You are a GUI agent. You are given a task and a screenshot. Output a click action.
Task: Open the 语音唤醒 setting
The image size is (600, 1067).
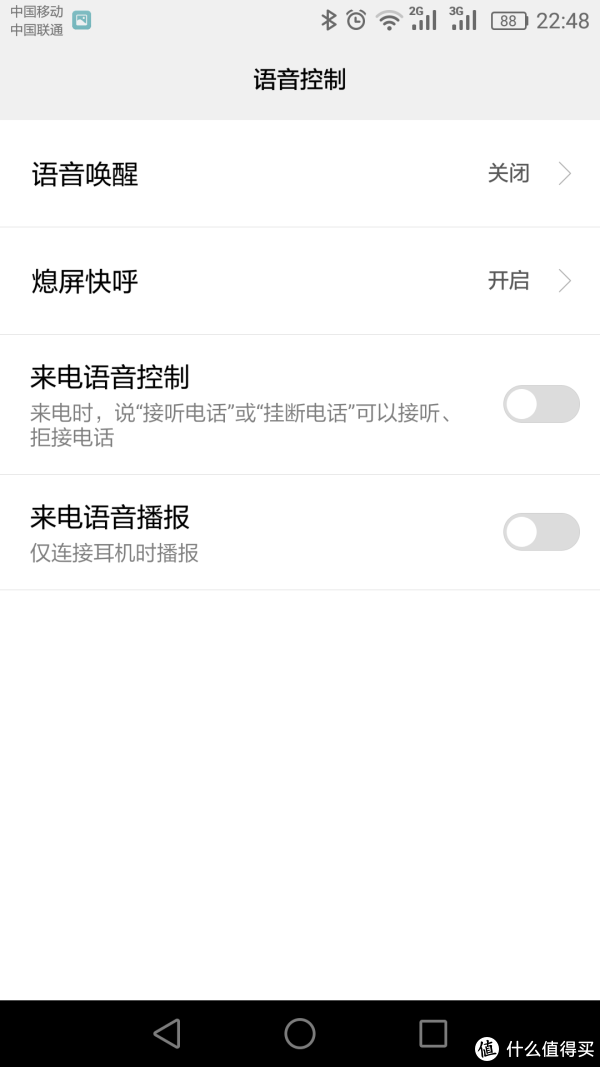click(x=300, y=174)
